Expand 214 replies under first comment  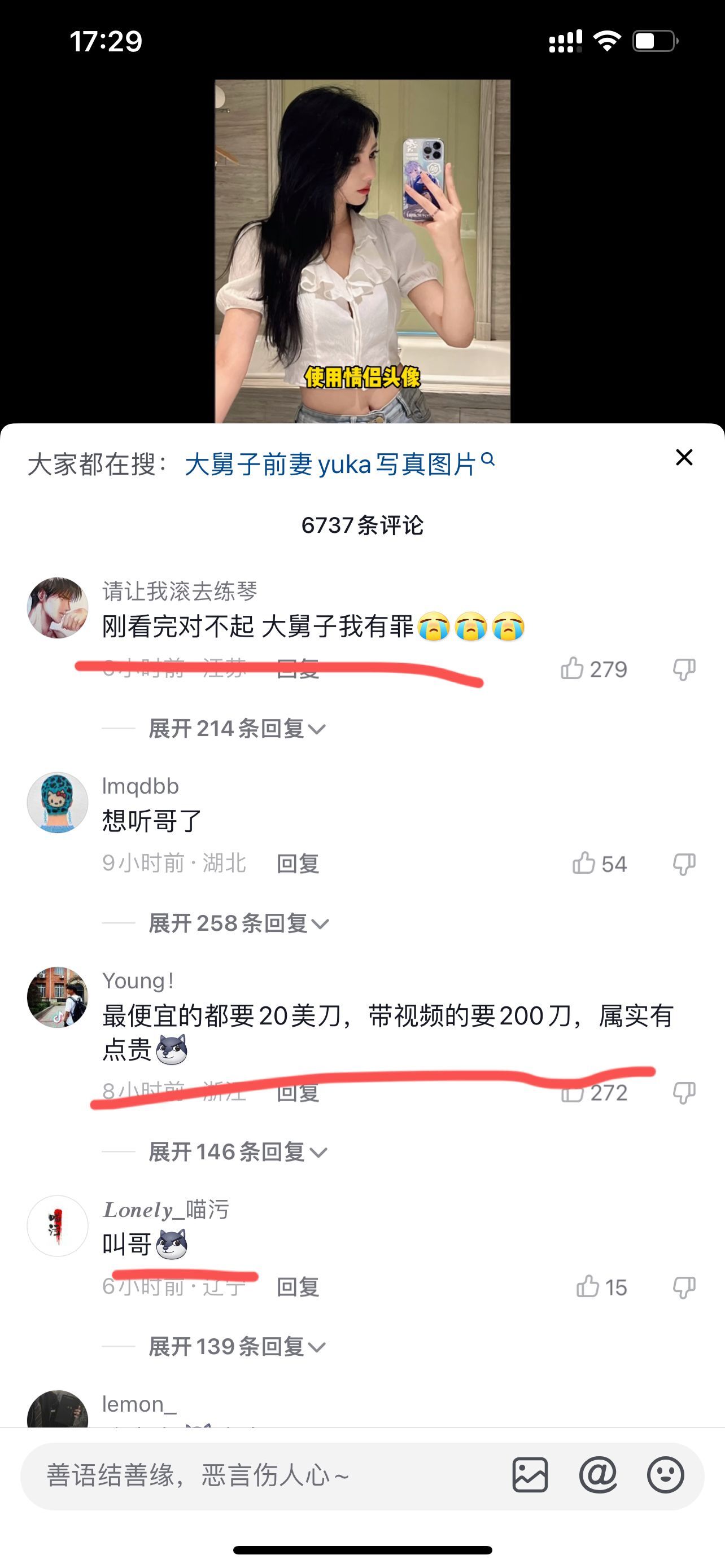pos(237,729)
